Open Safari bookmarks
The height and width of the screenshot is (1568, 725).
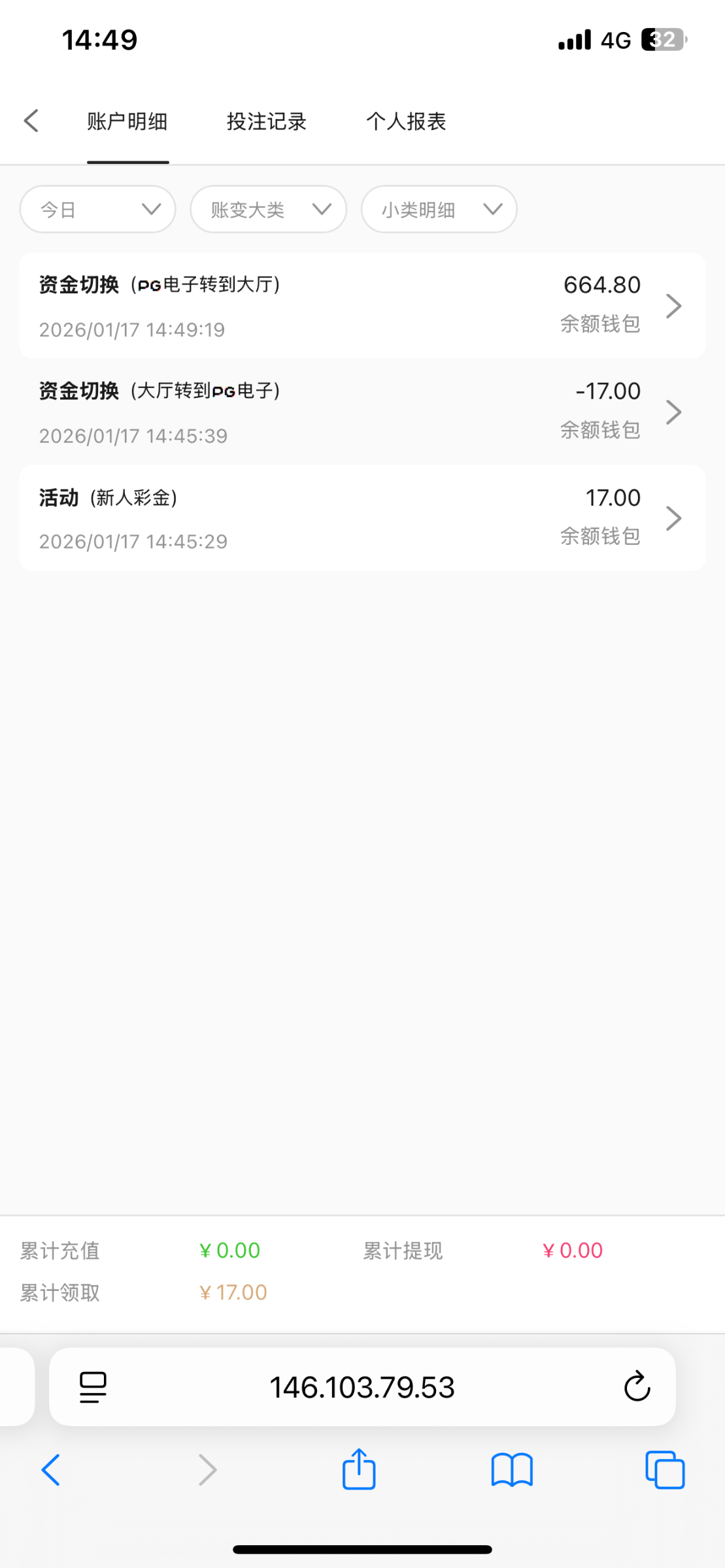512,1470
